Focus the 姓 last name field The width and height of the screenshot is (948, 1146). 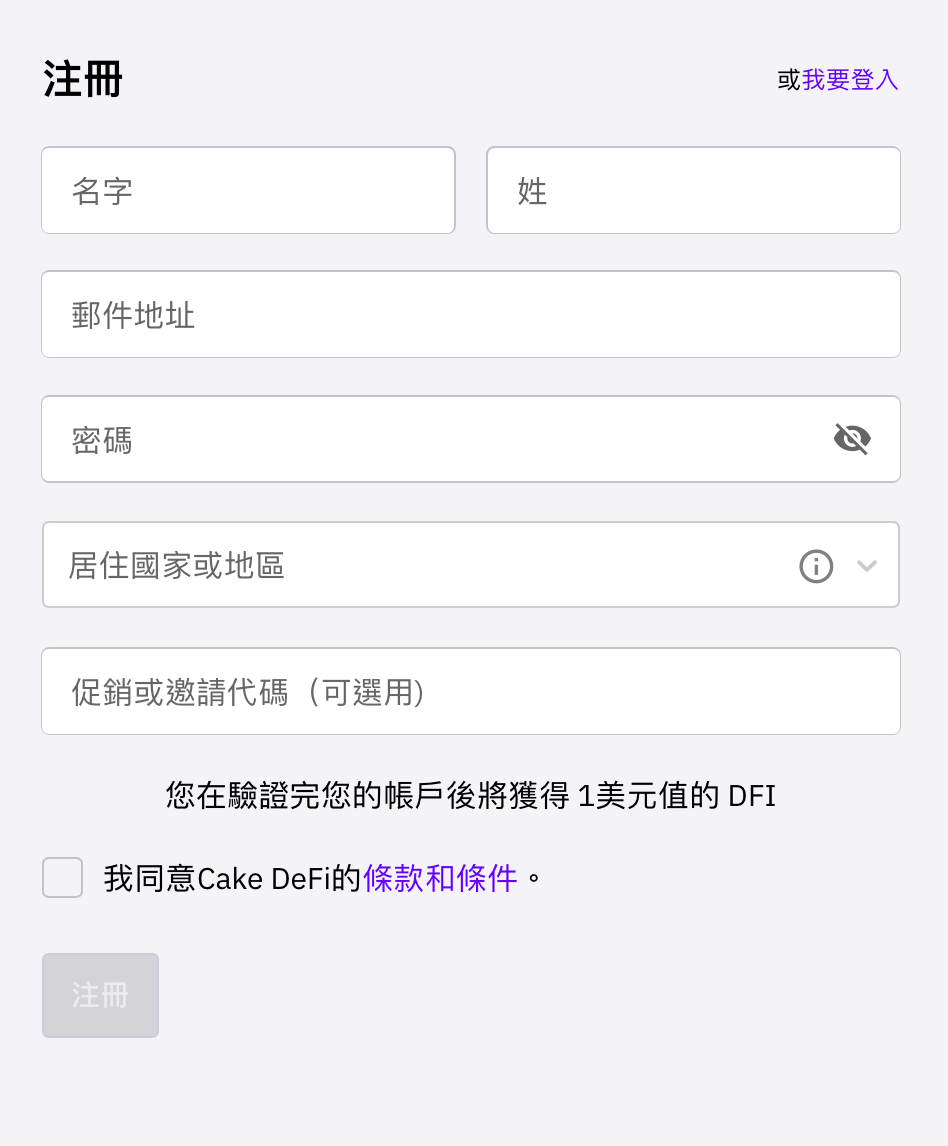[693, 191]
